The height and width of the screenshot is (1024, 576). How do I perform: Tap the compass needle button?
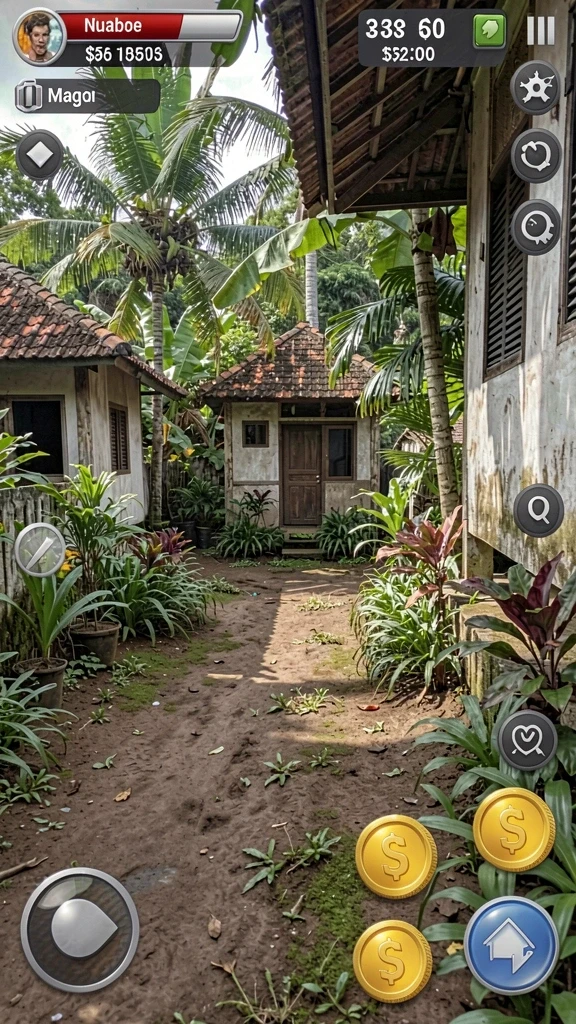point(40,550)
